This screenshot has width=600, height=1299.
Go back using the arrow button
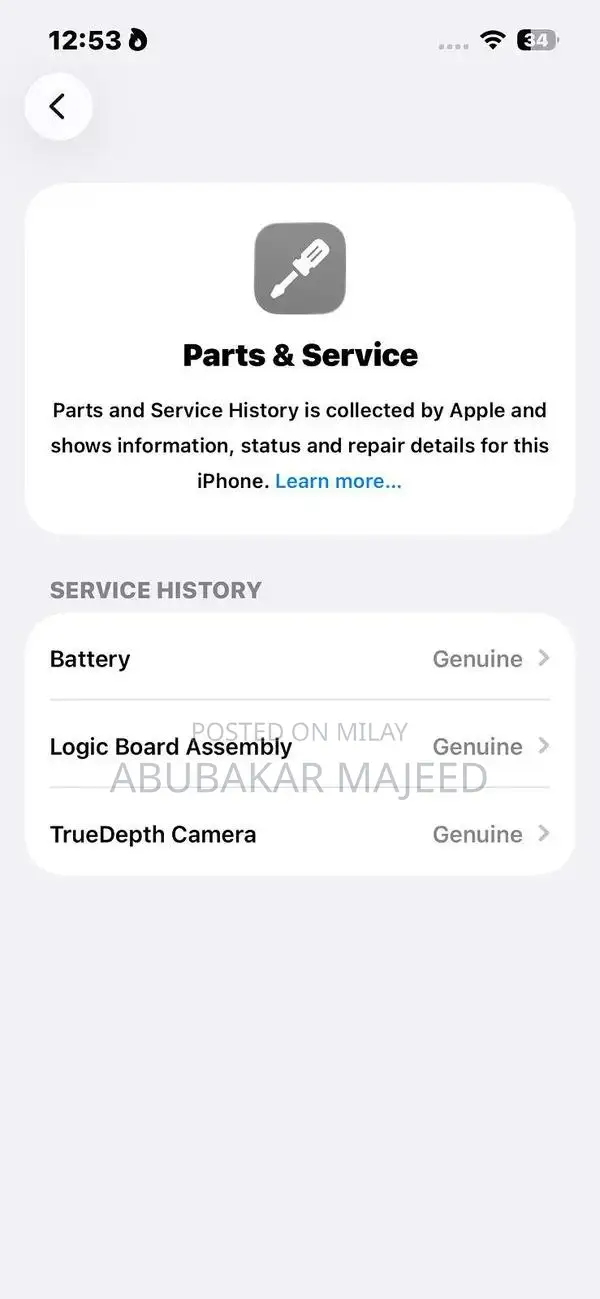pyautogui.click(x=58, y=106)
